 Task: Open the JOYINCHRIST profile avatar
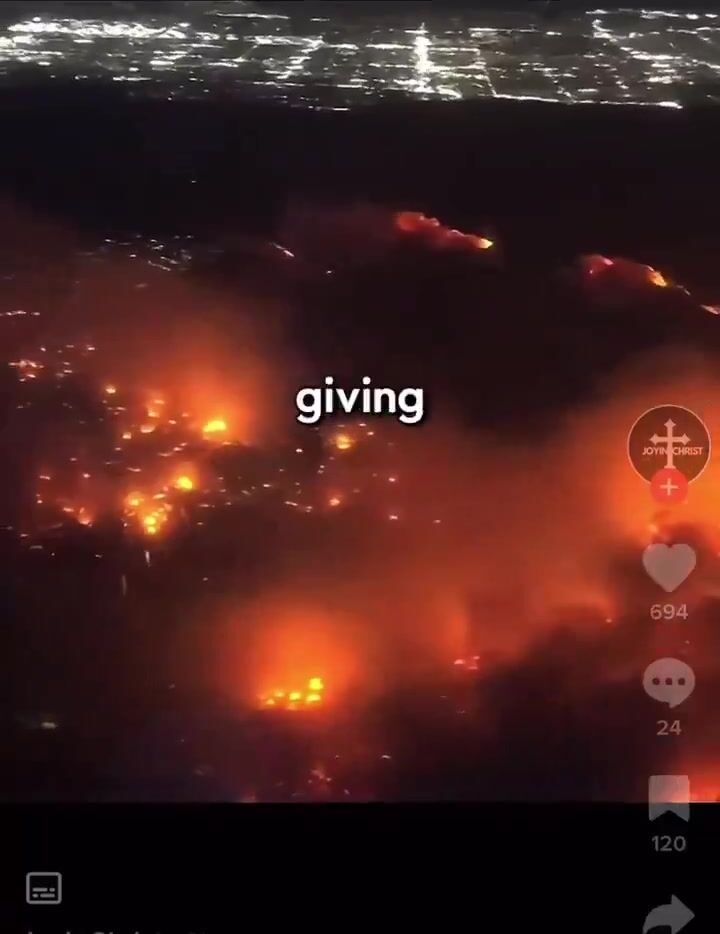click(668, 444)
